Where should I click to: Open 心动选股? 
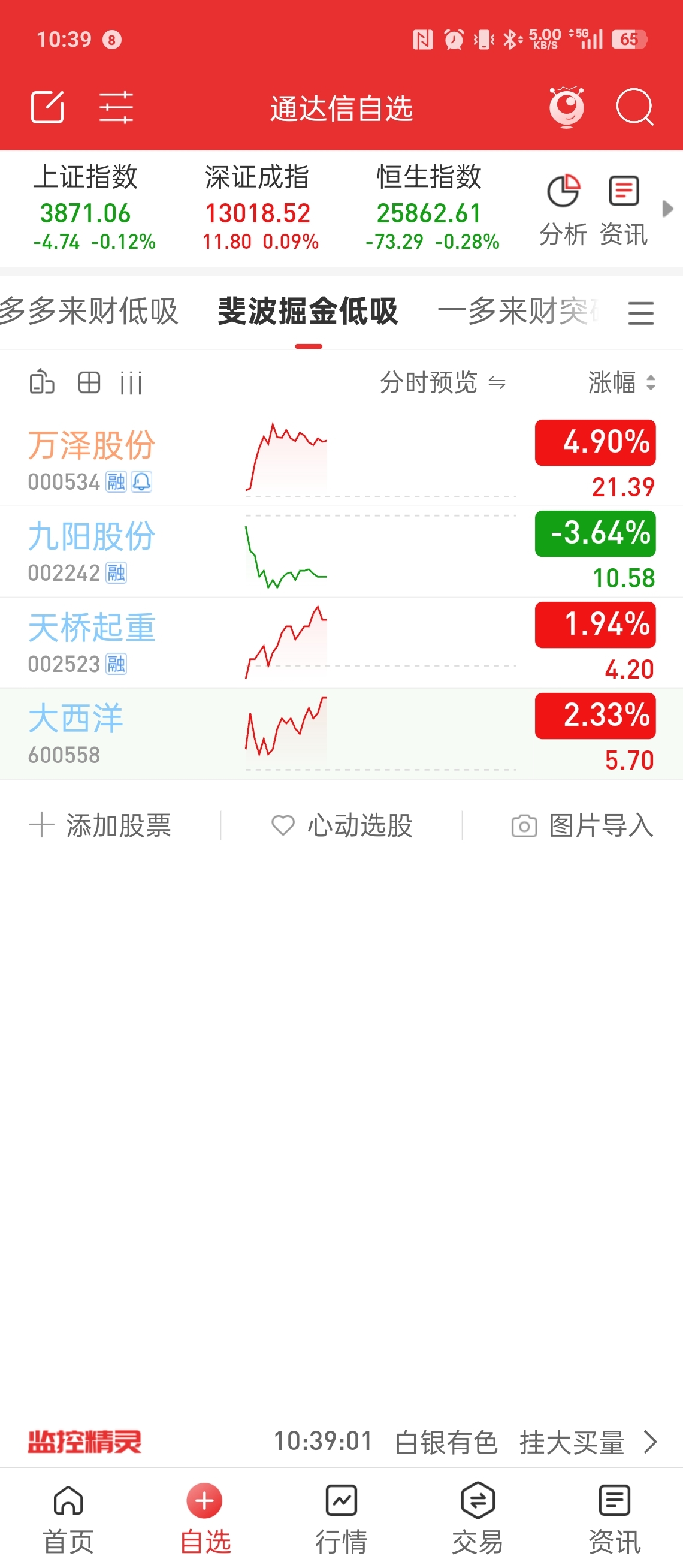pyautogui.click(x=342, y=825)
